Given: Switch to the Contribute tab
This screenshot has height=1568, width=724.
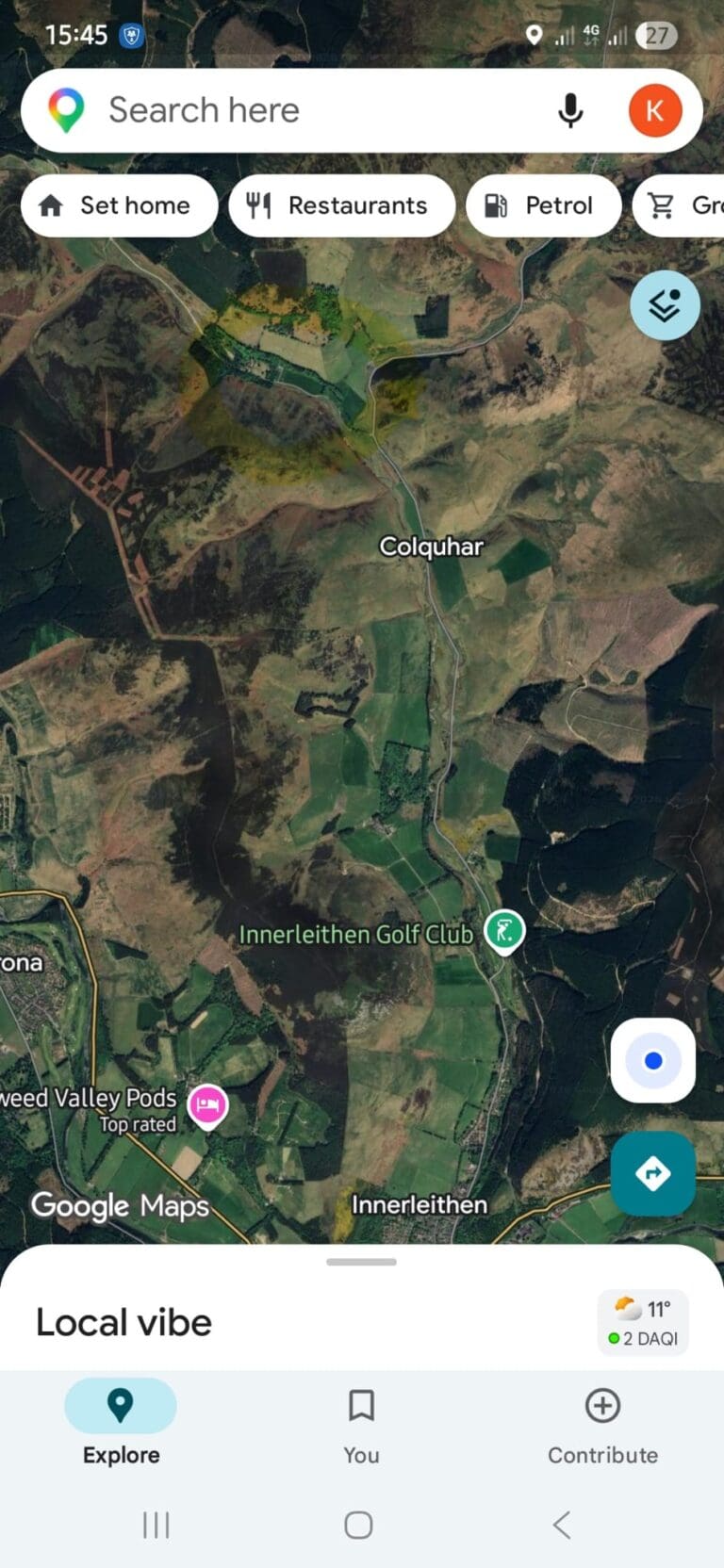Looking at the screenshot, I should click(602, 1426).
